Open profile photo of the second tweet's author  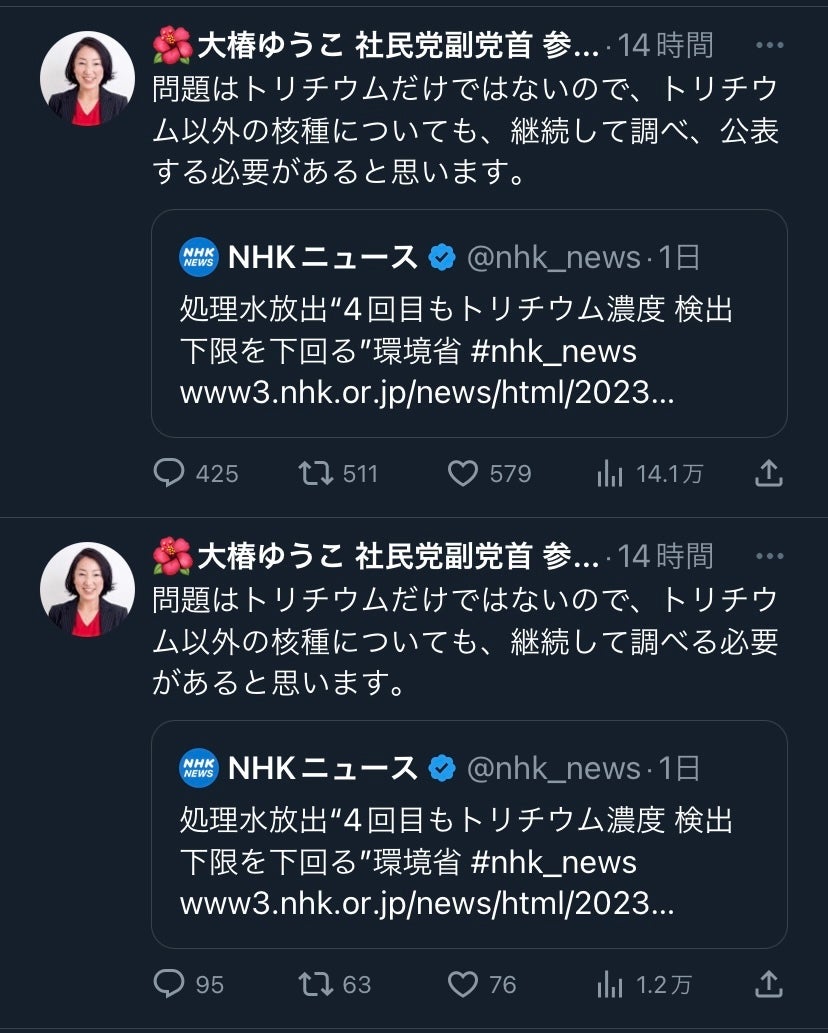(87, 590)
